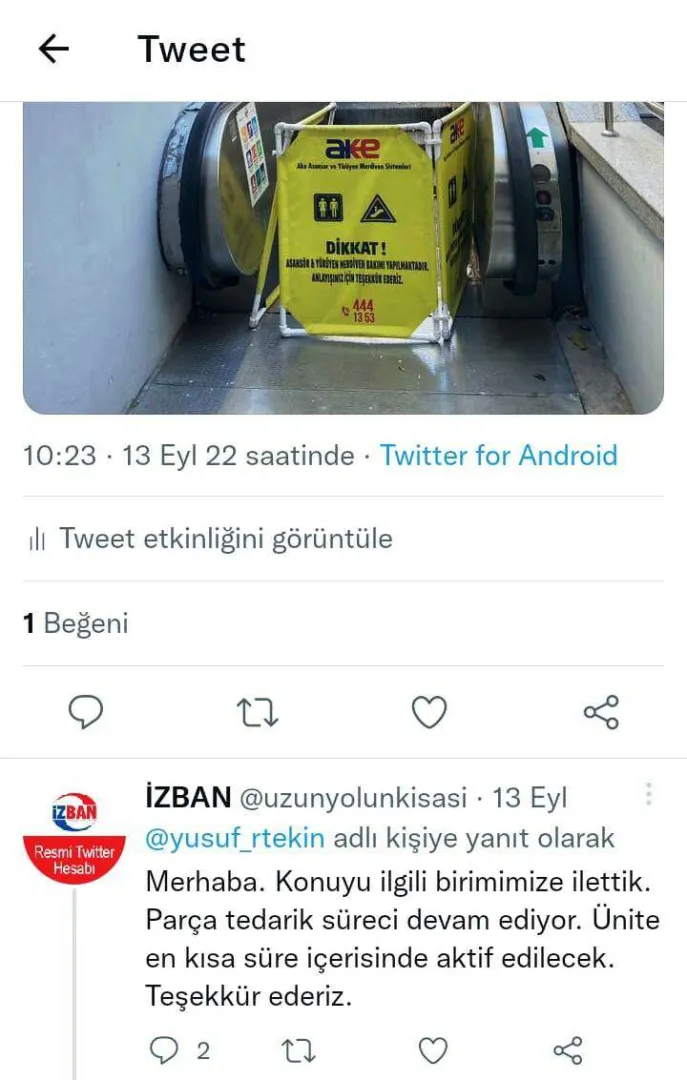This screenshot has width=687, height=1080.
Task: Open the Twitter for Android link
Action: [498, 456]
